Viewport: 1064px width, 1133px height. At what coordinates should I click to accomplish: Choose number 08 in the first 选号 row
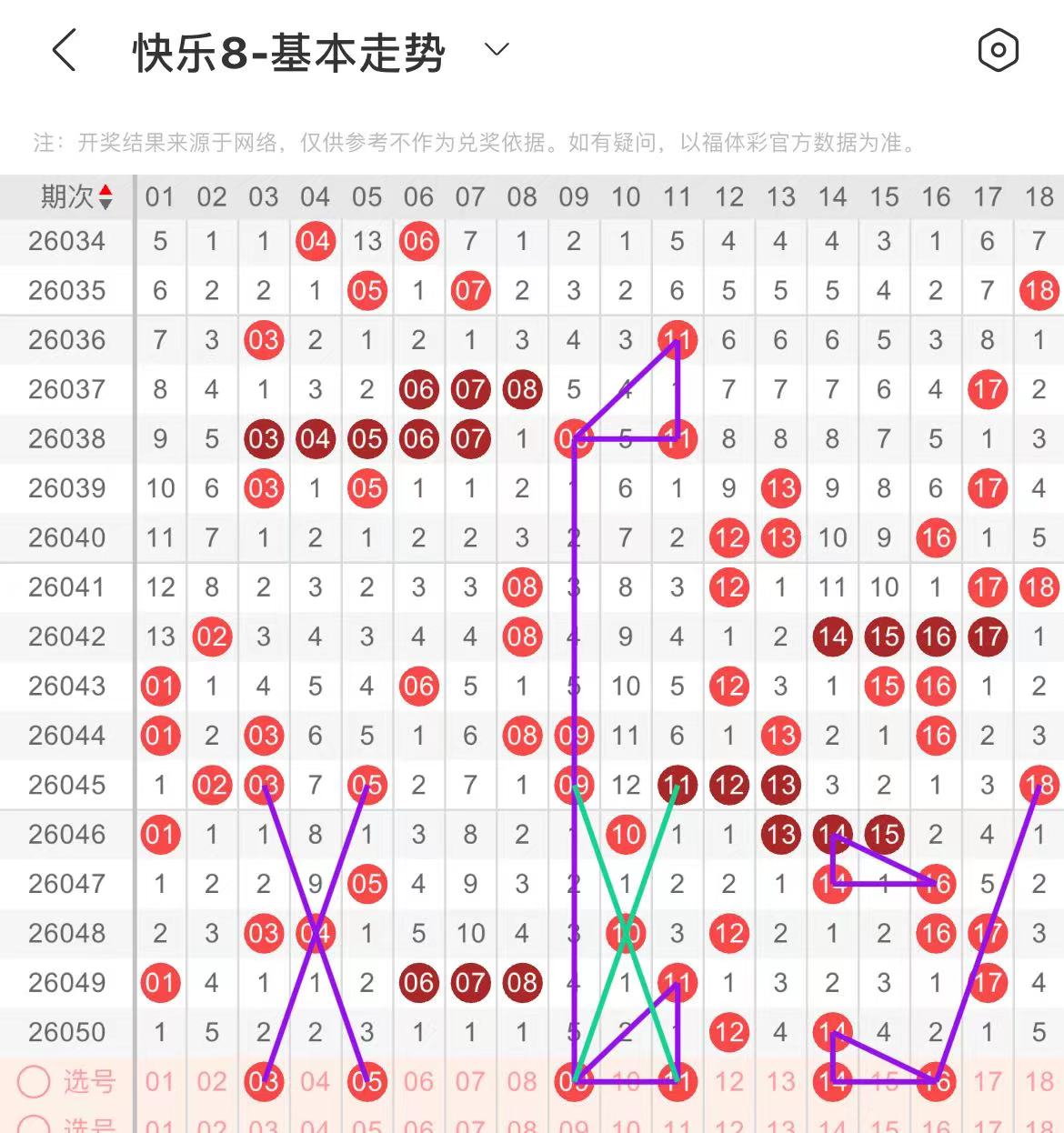(522, 1082)
